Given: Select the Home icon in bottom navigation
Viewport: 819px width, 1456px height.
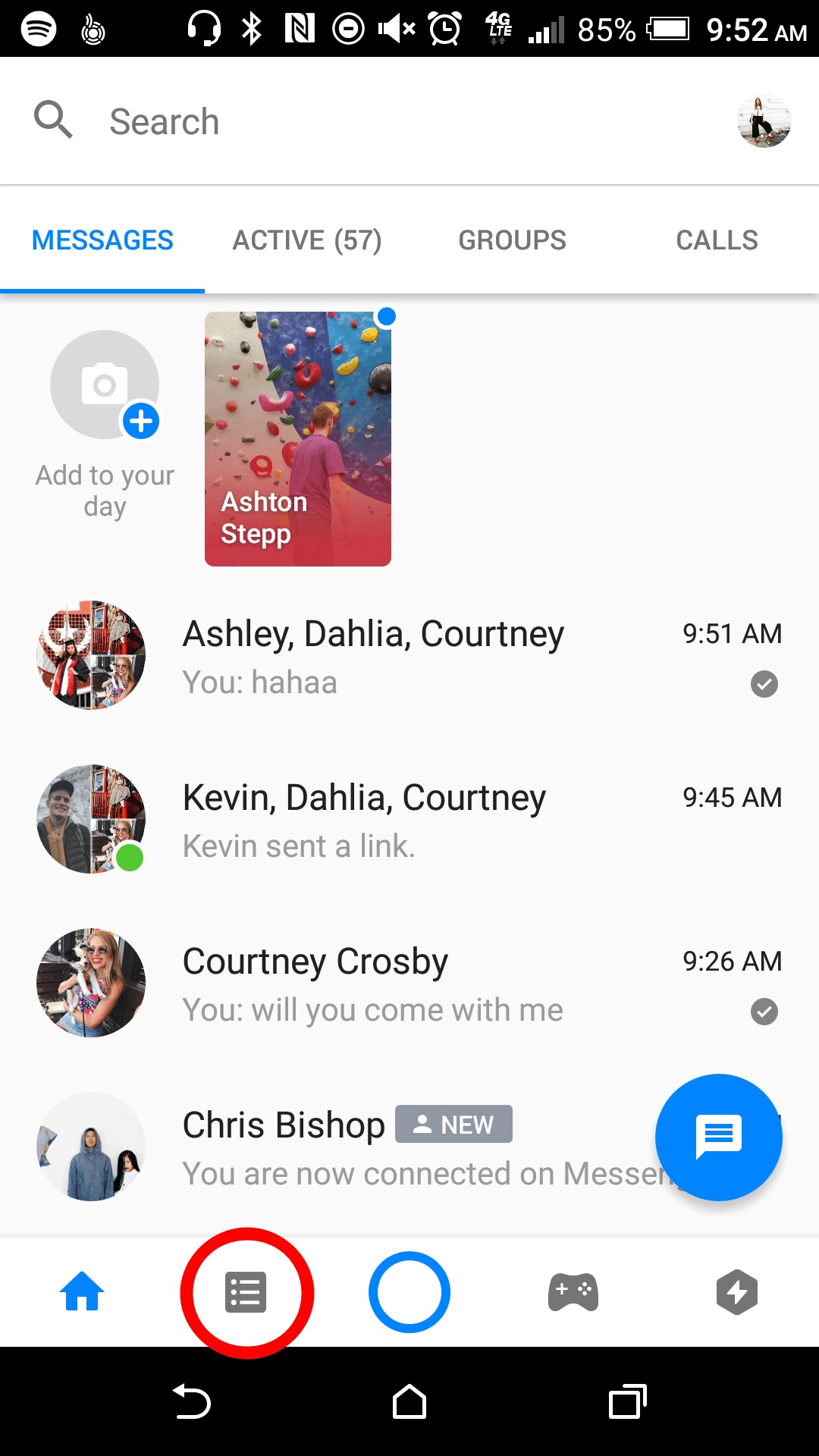Looking at the screenshot, I should 82,1292.
